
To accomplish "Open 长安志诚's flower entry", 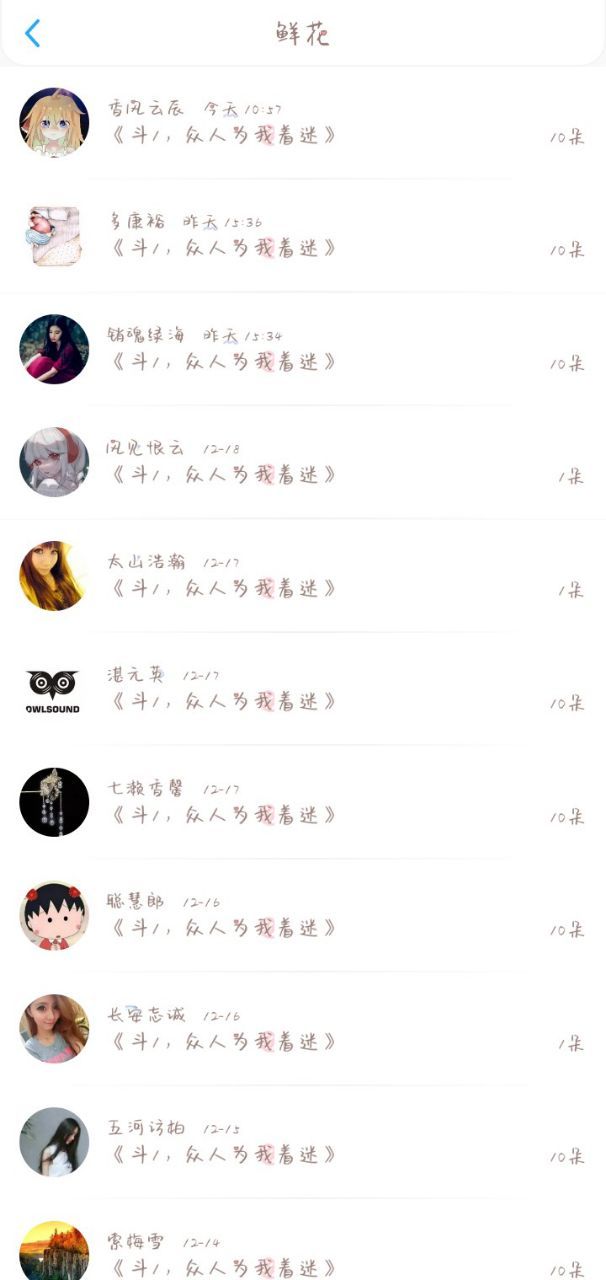I will pos(303,1028).
